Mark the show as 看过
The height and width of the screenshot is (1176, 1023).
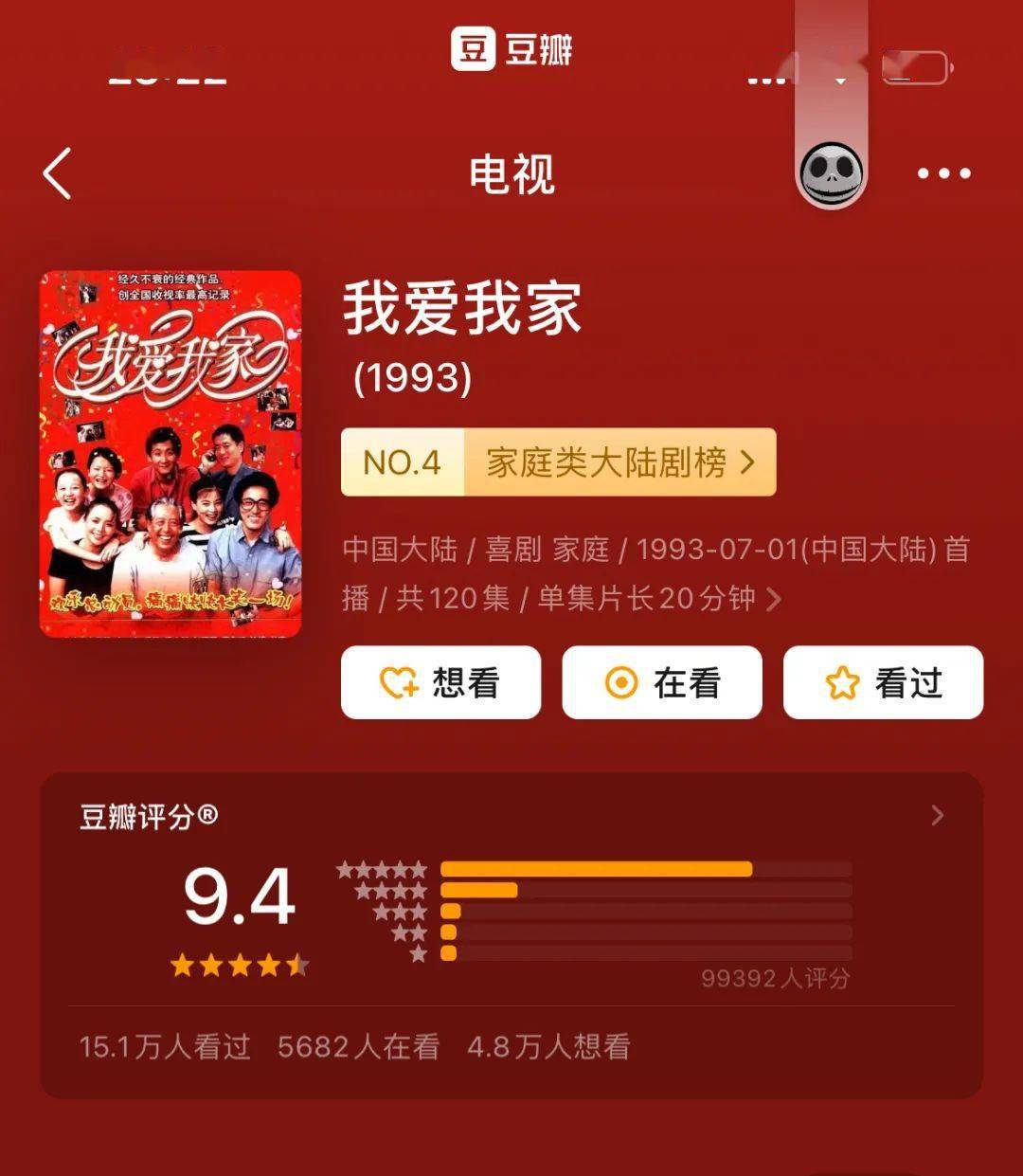[x=883, y=682]
